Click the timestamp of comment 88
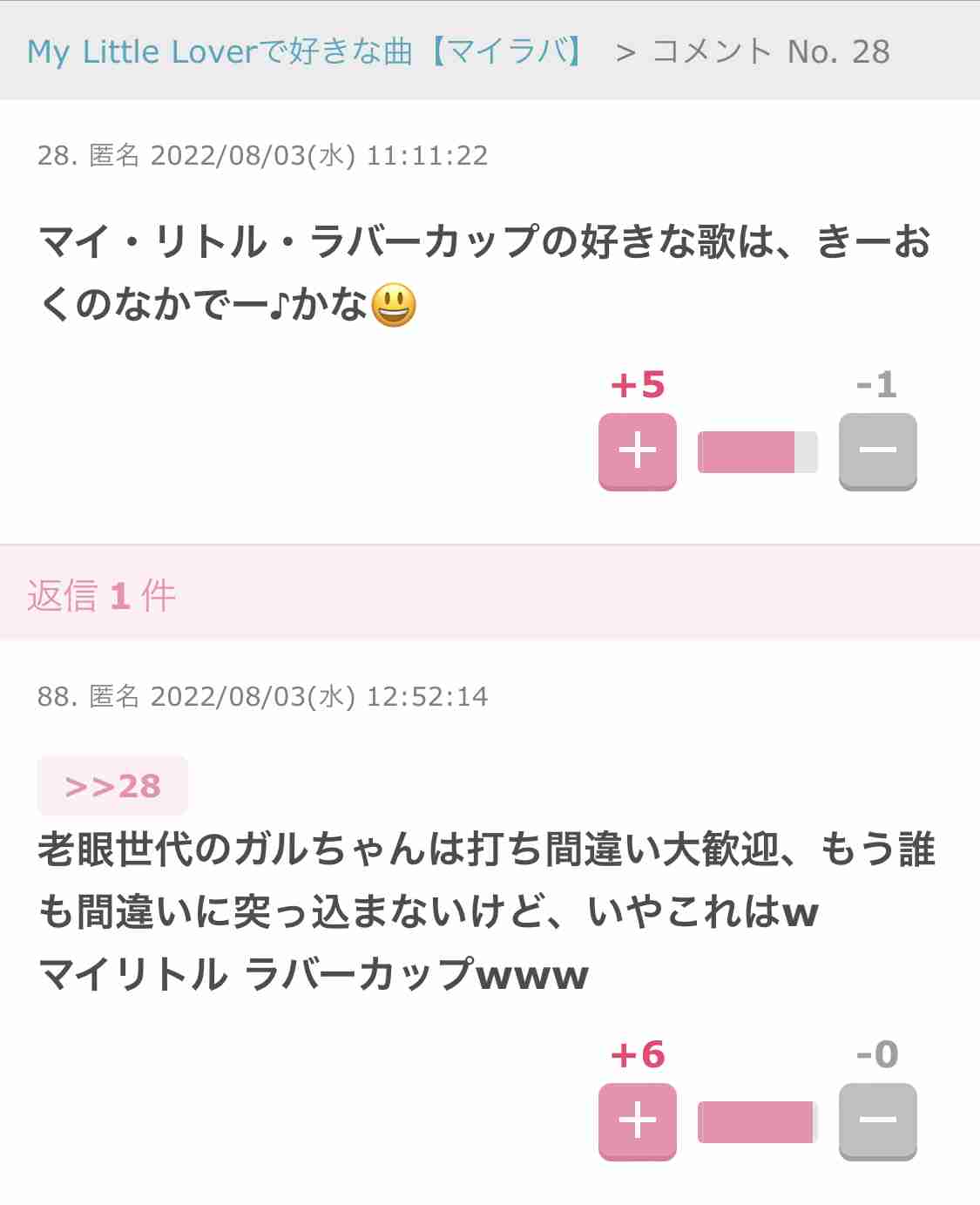 320,697
